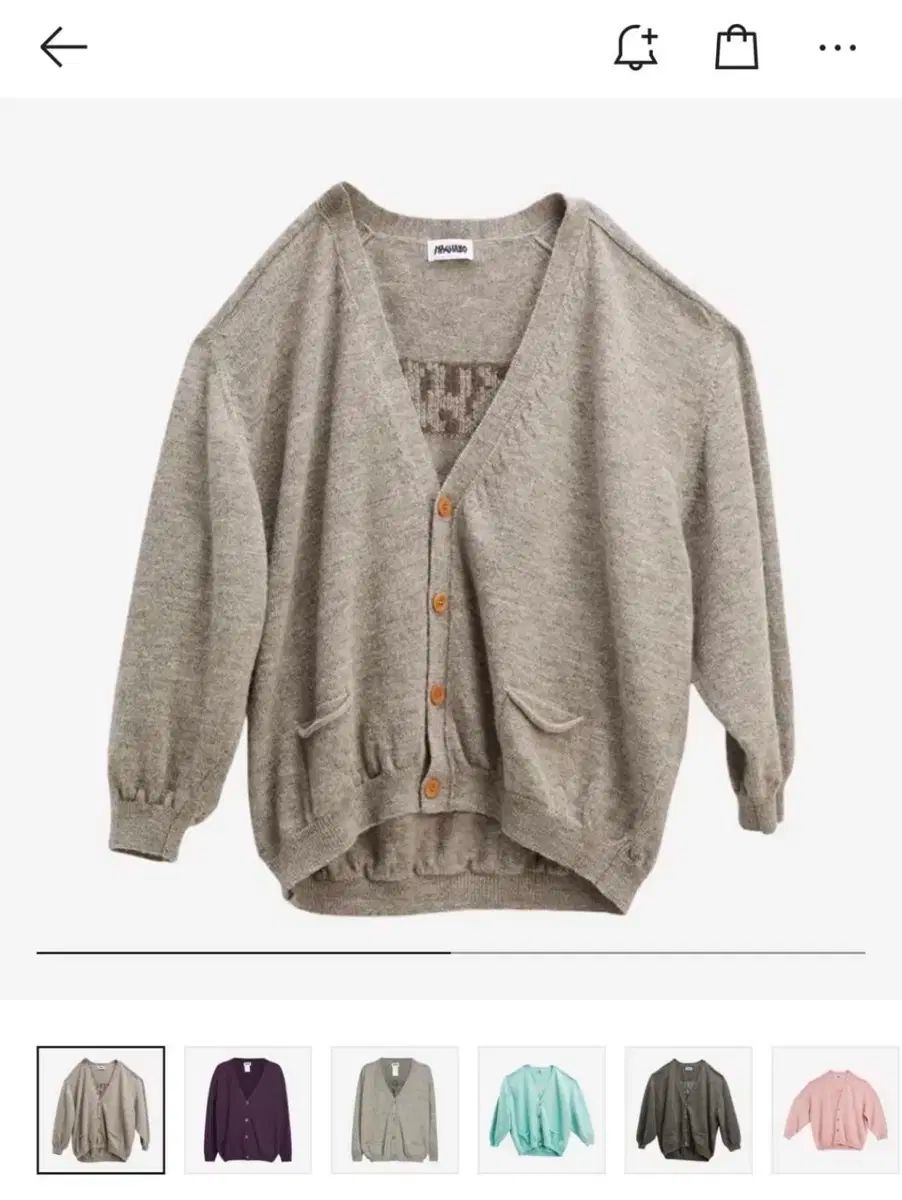Go back using the arrow icon
The height and width of the screenshot is (1200, 902).
tap(64, 48)
